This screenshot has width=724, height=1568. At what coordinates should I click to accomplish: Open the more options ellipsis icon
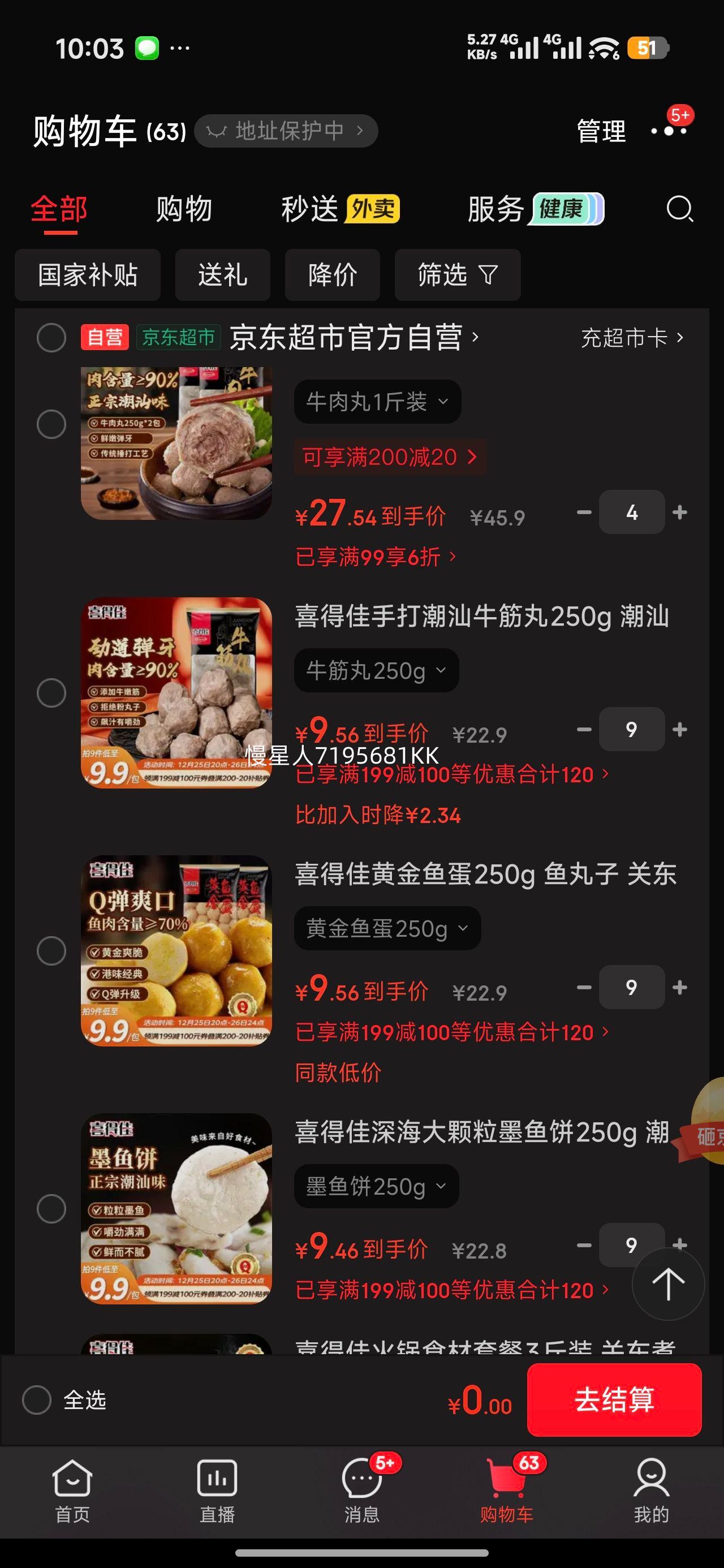(x=670, y=131)
